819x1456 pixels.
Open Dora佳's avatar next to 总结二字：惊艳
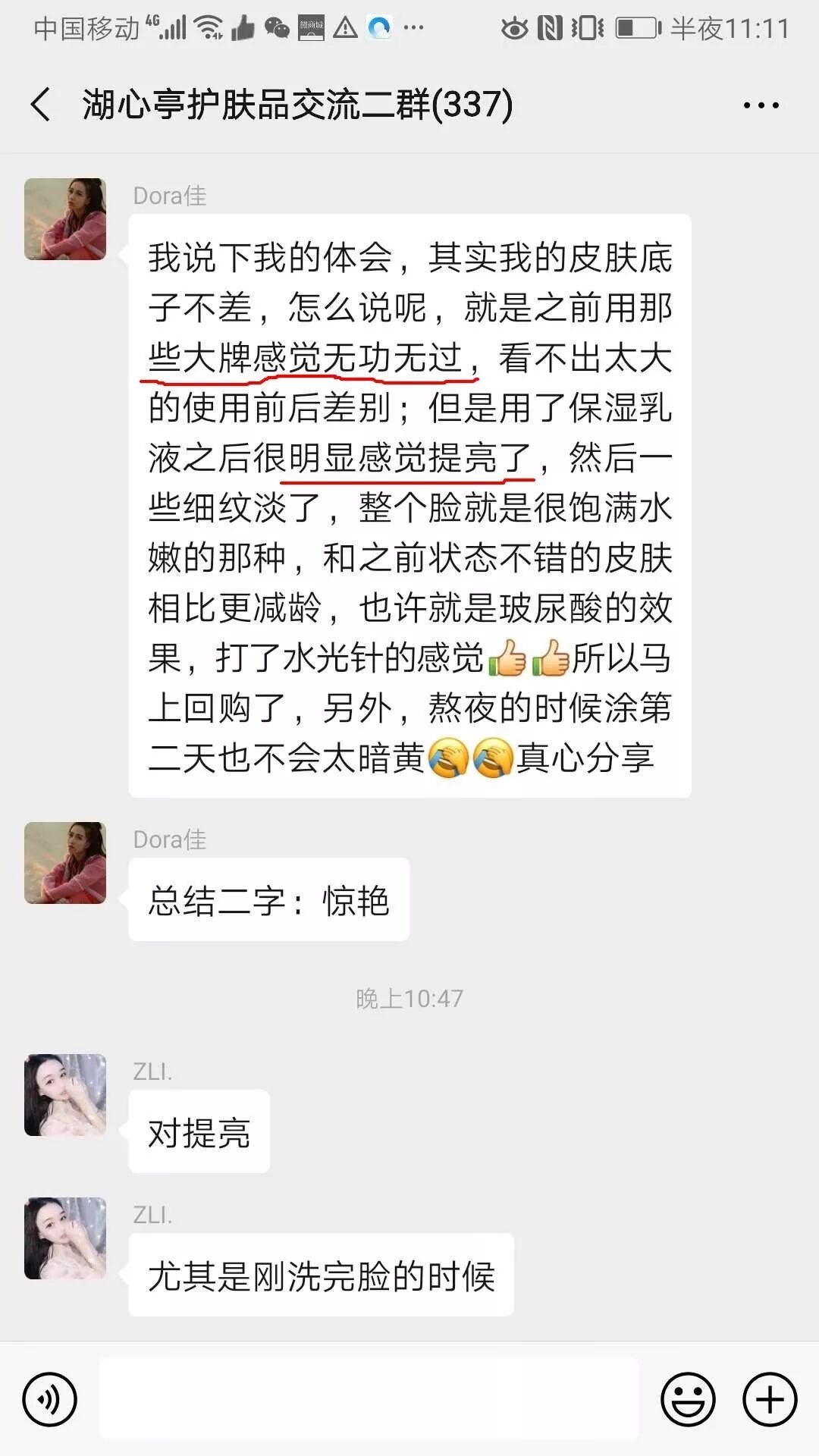pyautogui.click(x=65, y=863)
